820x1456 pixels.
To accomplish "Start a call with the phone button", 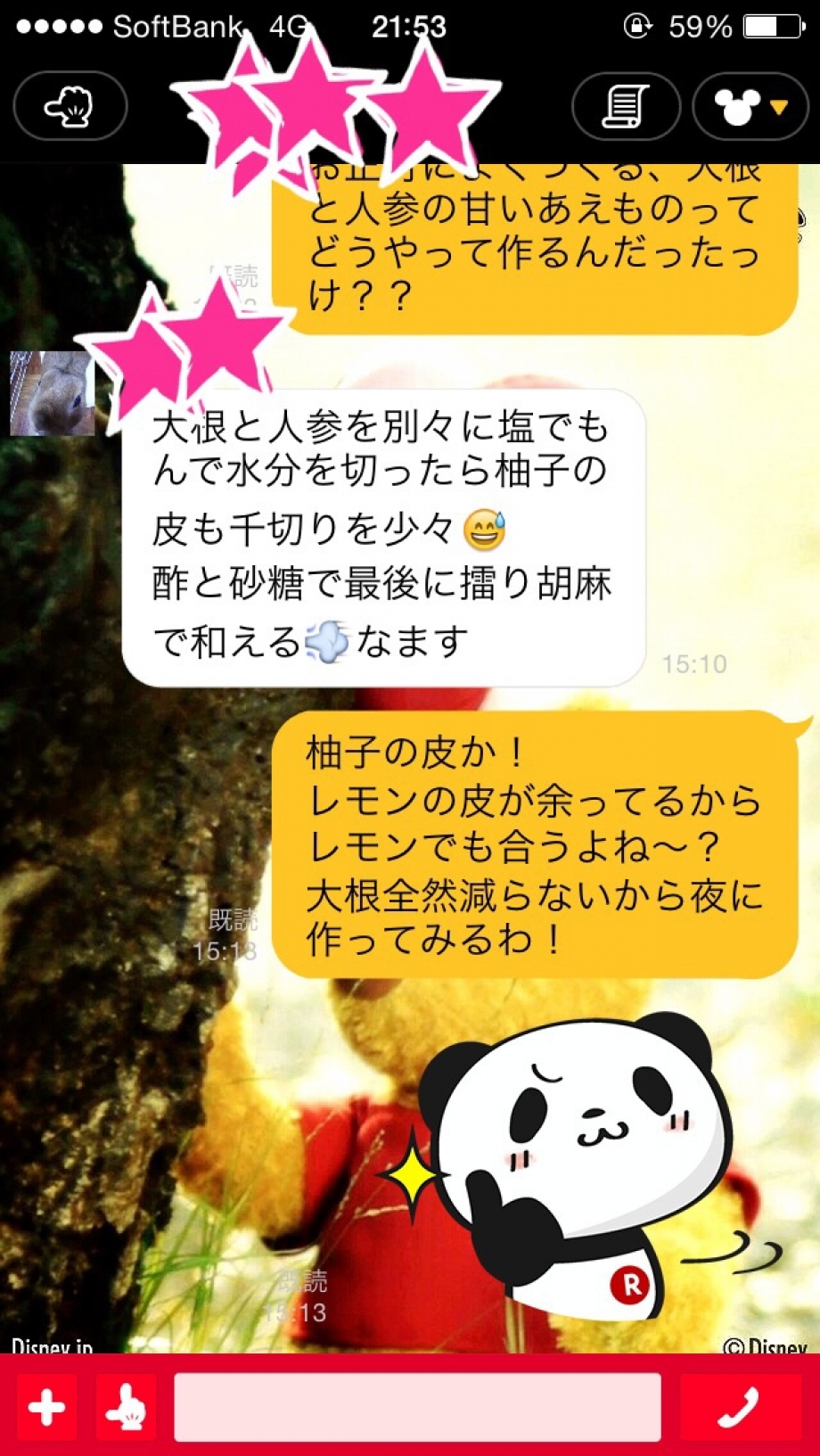I will [741, 1408].
